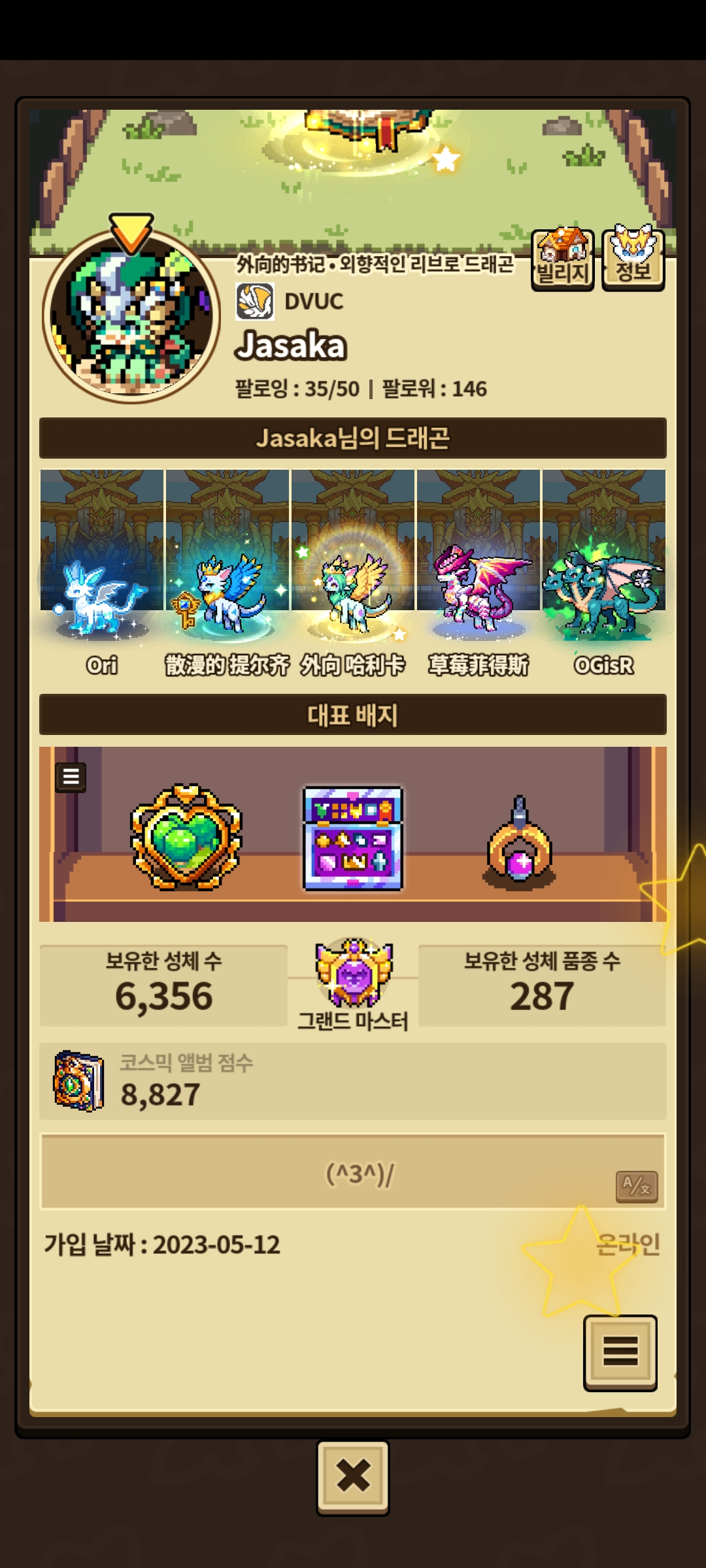Viewport: 706px width, 1568px height.
Task: View the dragon named OGisR
Action: 604,575
